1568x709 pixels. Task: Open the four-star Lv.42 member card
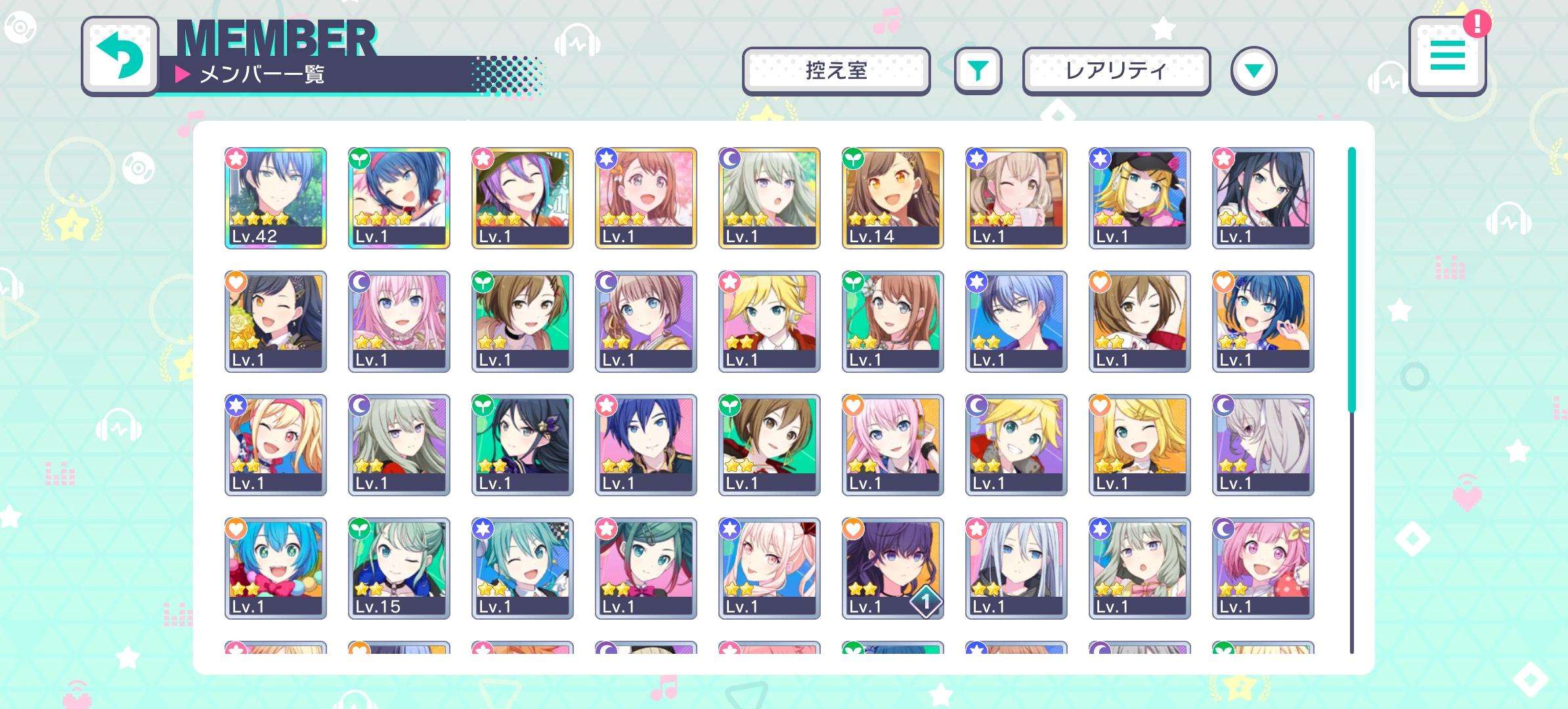click(275, 198)
